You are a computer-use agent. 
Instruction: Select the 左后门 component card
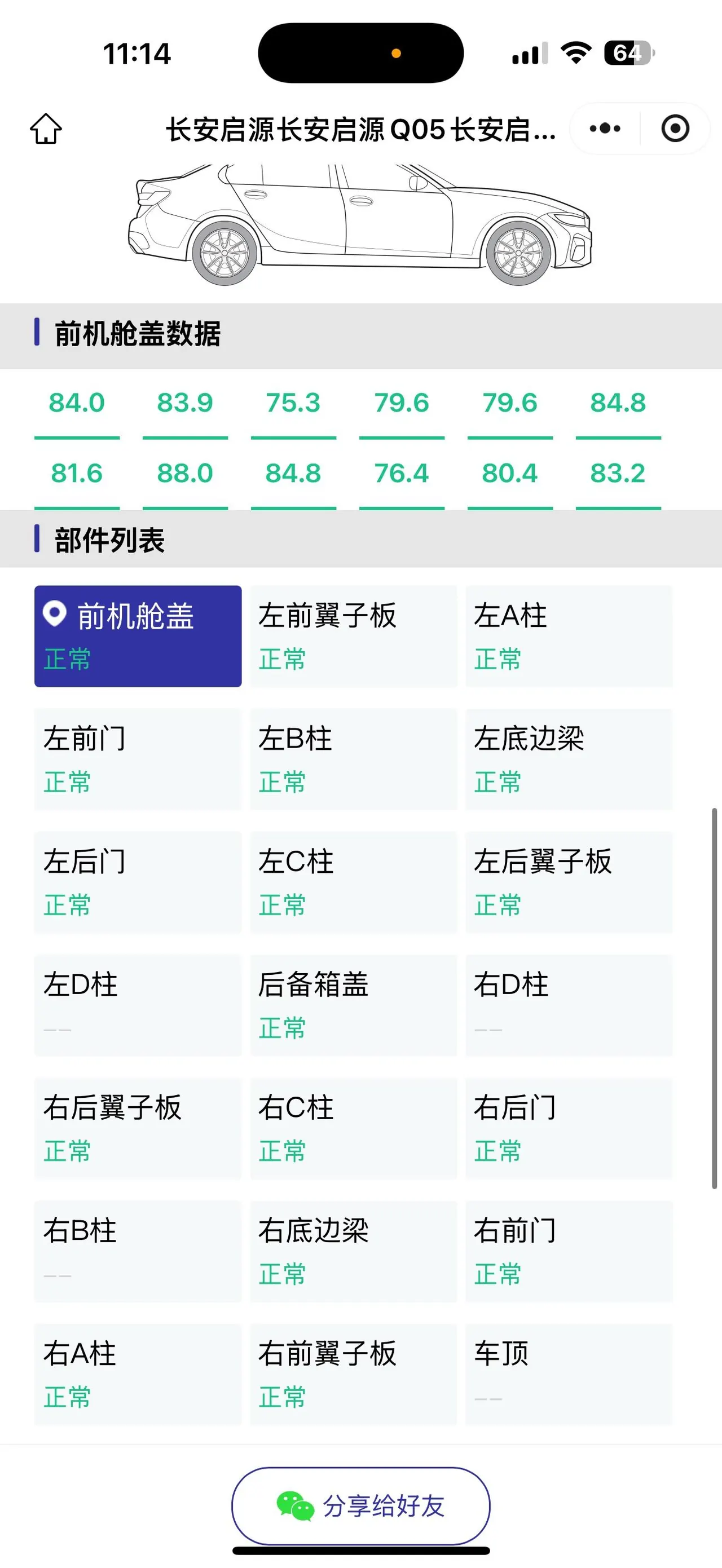[x=138, y=882]
